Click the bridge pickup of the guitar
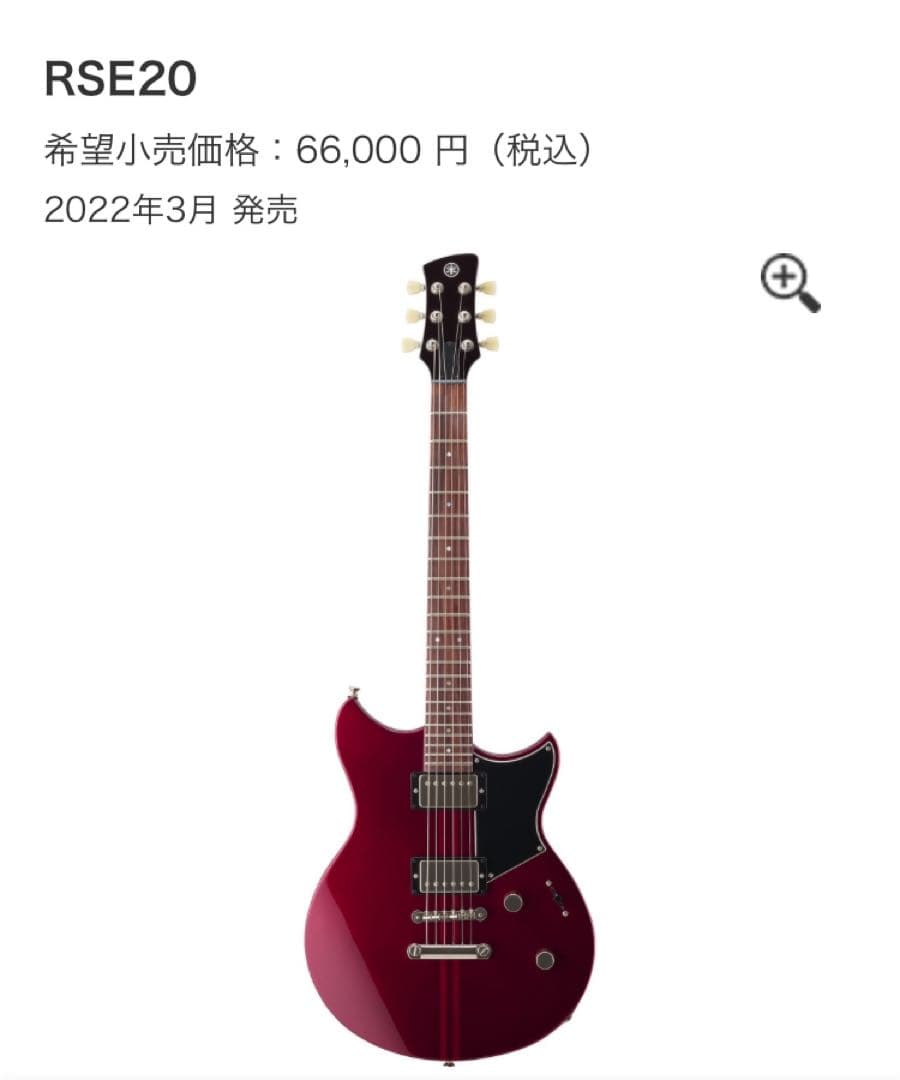Image resolution: width=900 pixels, height=1080 pixels. [447, 876]
